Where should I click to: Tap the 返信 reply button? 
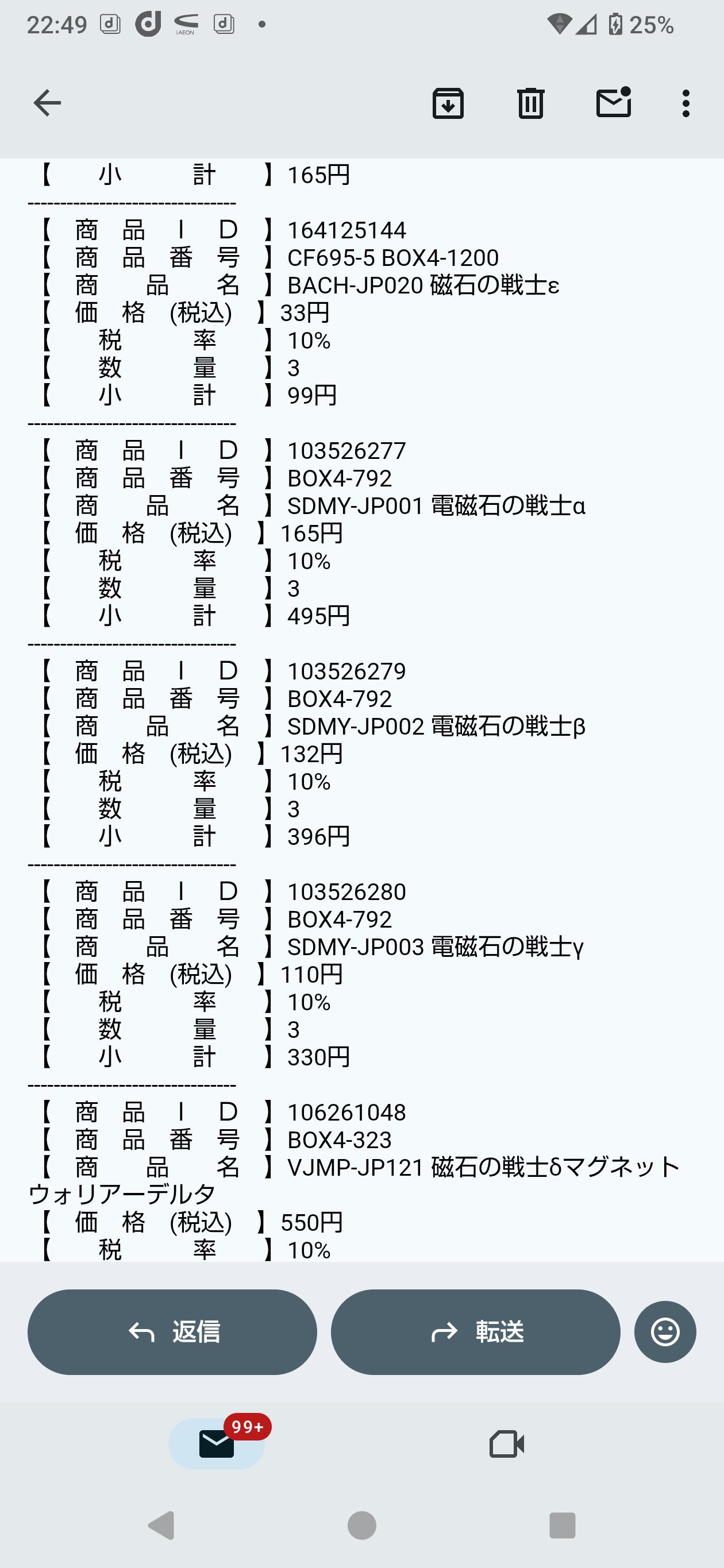(x=172, y=1332)
